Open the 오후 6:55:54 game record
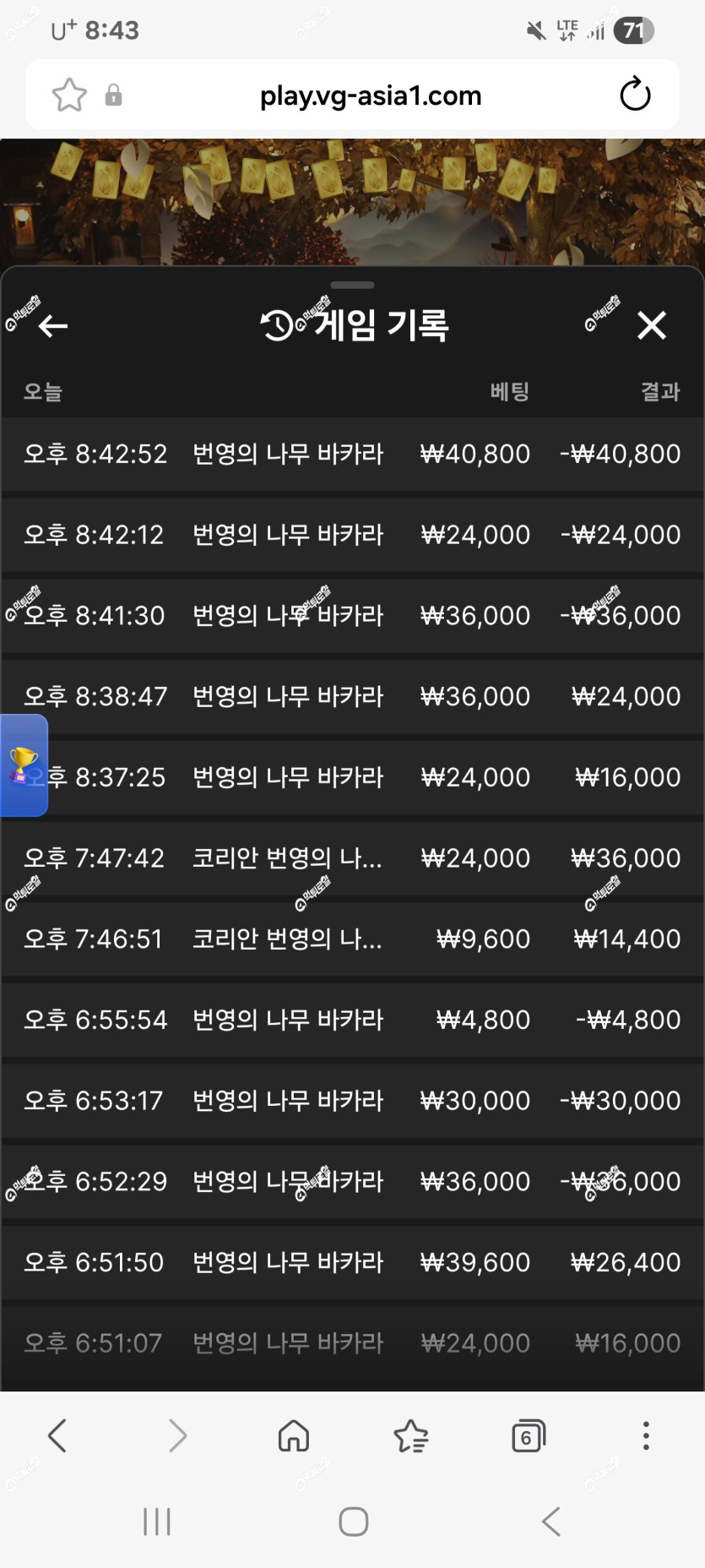Screen dimensions: 705x1568 pyautogui.click(x=353, y=1020)
